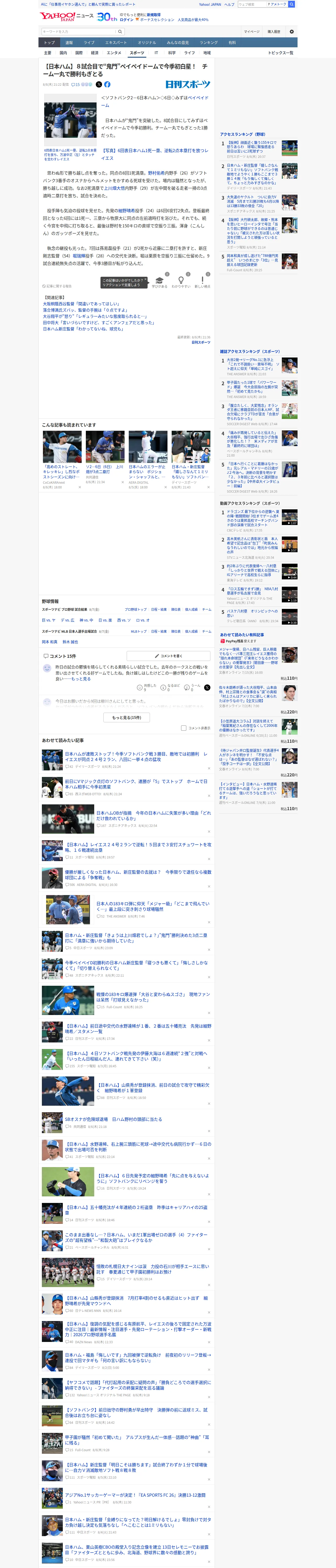Screen dimensions: 336x1568
Task: Share the article on Facebook
Action: tap(107, 85)
